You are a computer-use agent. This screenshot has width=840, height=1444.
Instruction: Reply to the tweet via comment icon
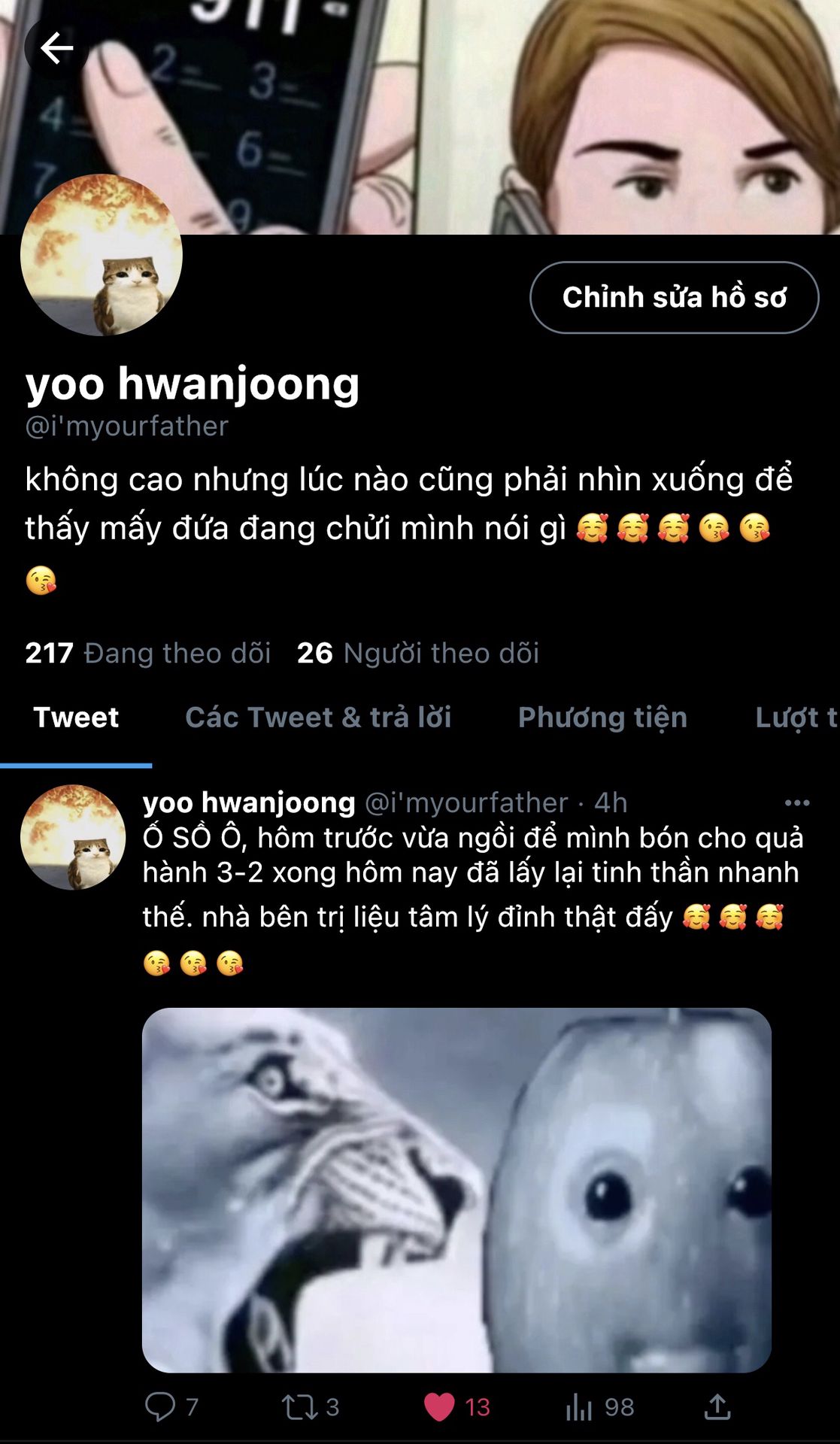(x=160, y=1406)
